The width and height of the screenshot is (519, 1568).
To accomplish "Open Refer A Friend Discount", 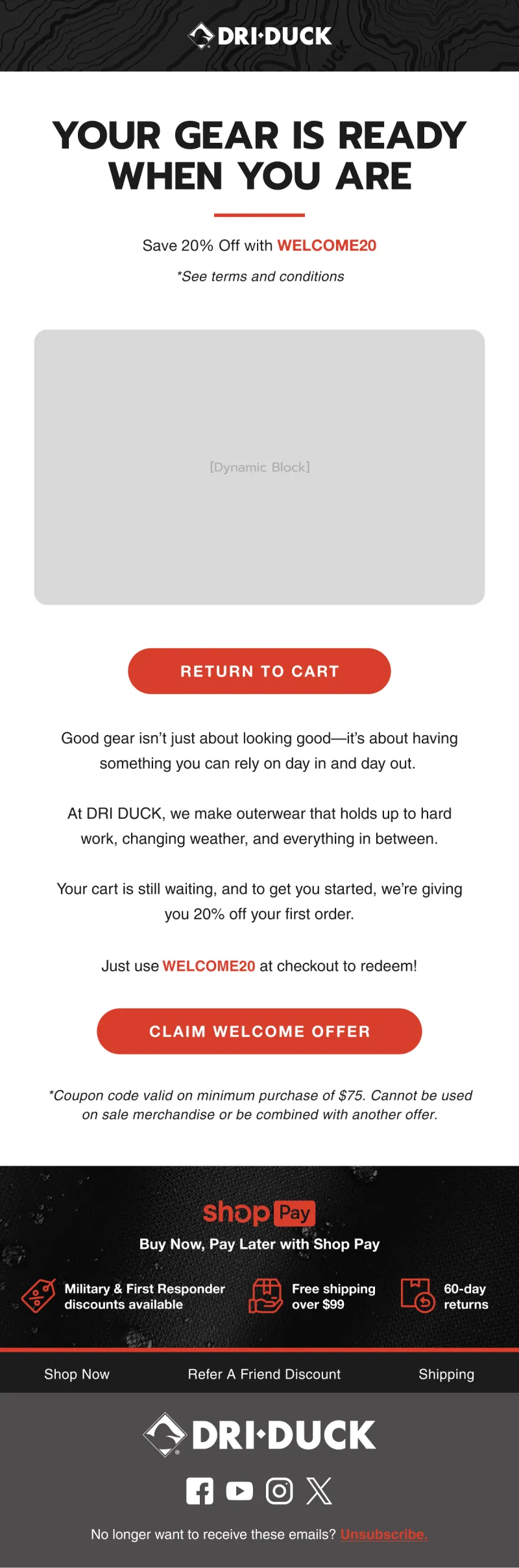I will click(x=264, y=1374).
